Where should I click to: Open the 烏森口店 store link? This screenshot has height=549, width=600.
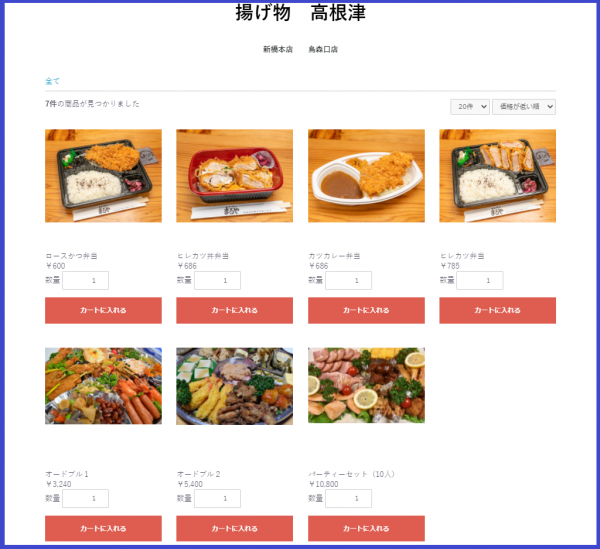tap(322, 49)
